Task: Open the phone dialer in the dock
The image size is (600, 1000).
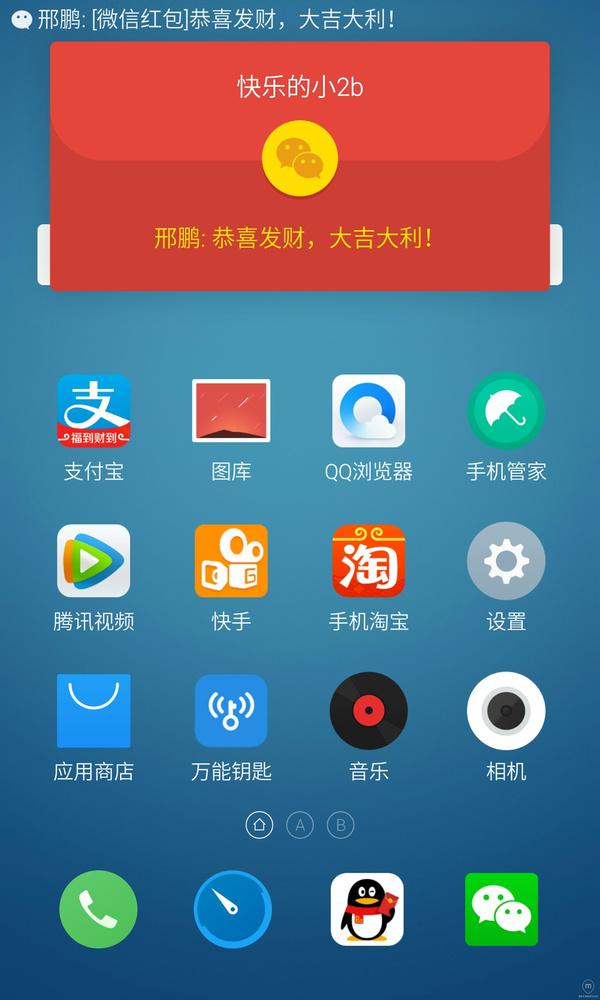Action: pyautogui.click(x=98, y=909)
